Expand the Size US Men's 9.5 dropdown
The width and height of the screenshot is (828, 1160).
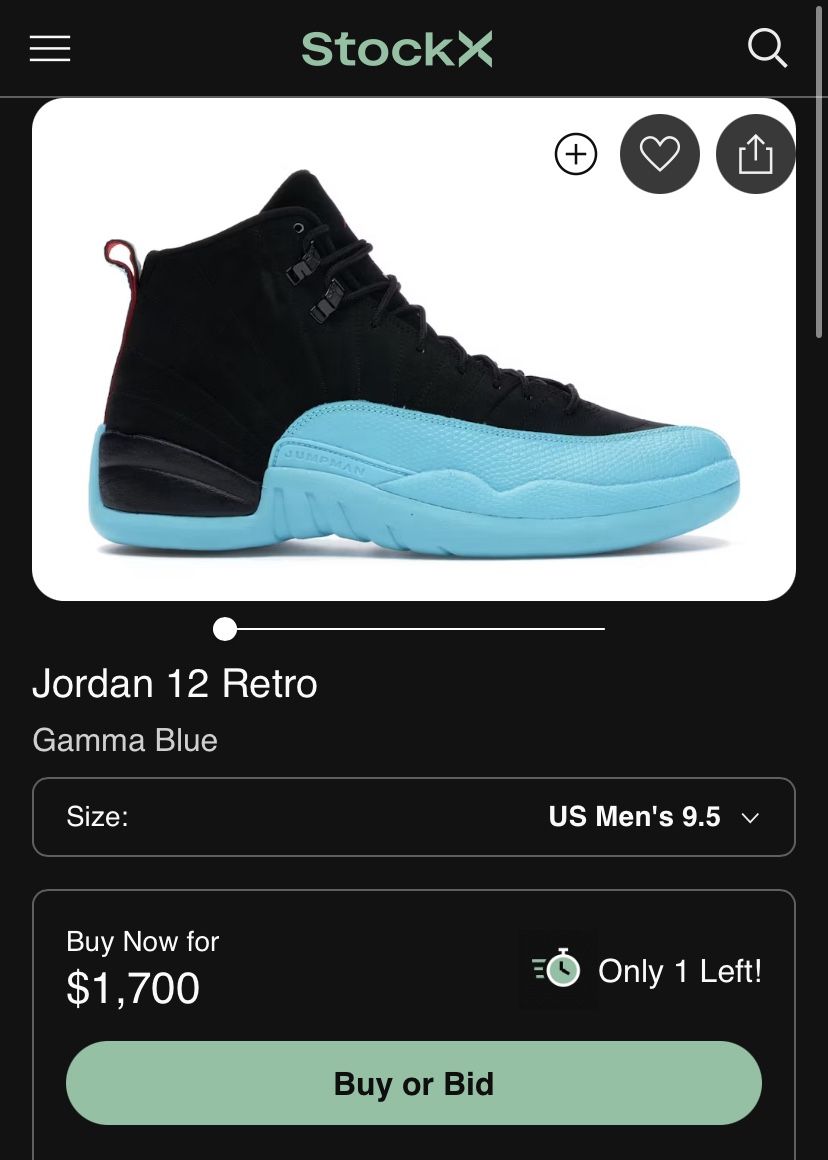pyautogui.click(x=414, y=817)
